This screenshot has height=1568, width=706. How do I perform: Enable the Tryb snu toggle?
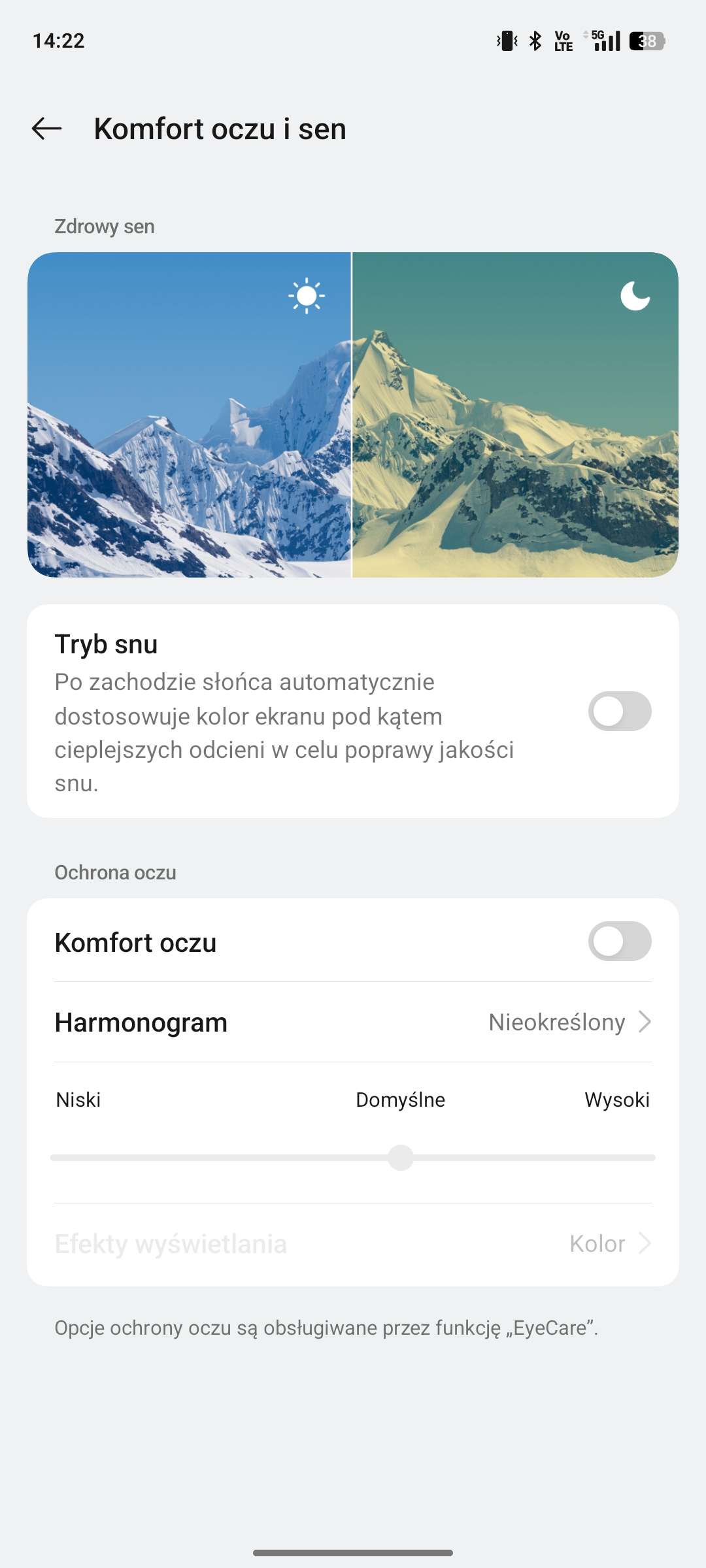click(620, 711)
